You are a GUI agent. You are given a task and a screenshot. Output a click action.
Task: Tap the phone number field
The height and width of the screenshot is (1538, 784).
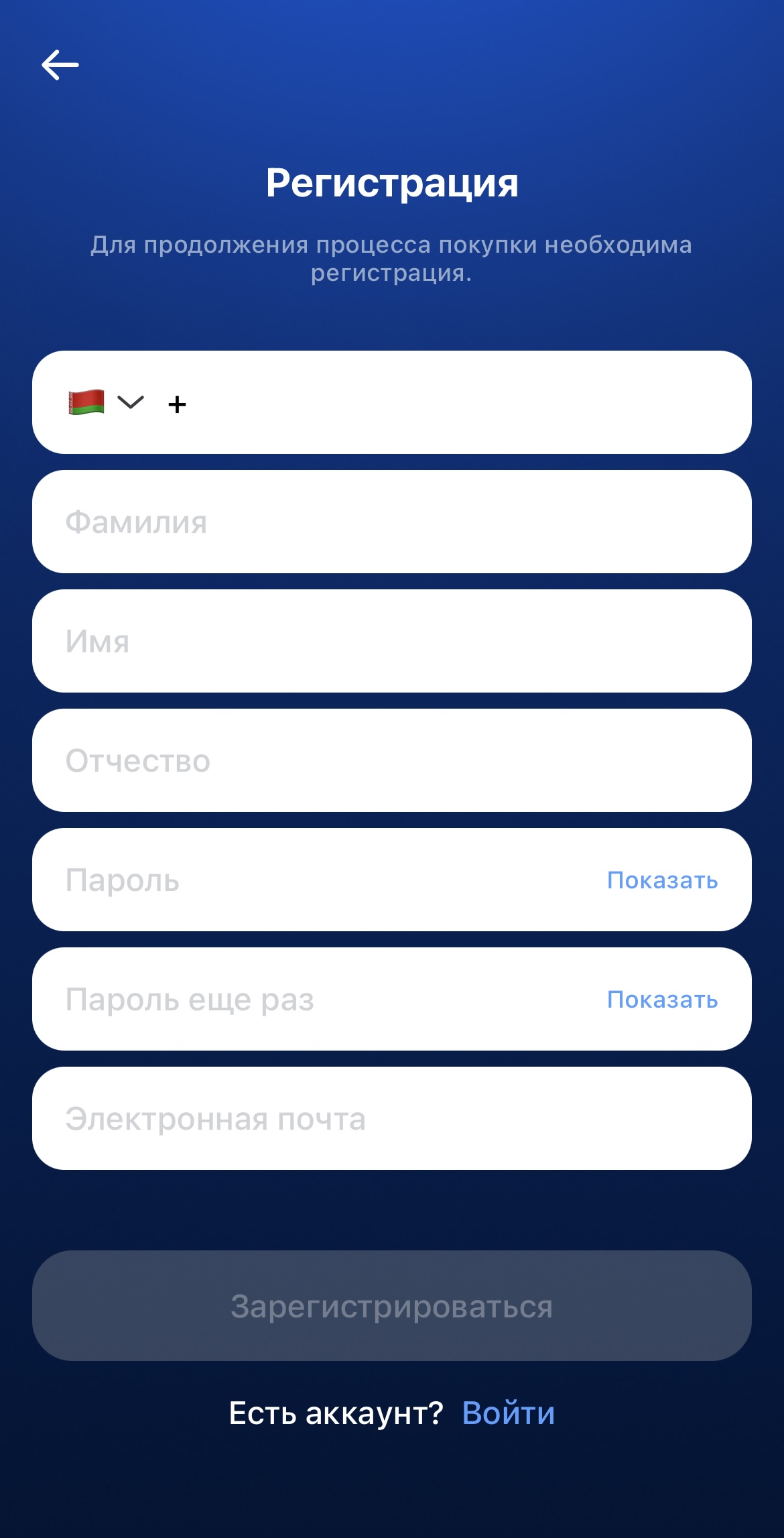pos(456,403)
